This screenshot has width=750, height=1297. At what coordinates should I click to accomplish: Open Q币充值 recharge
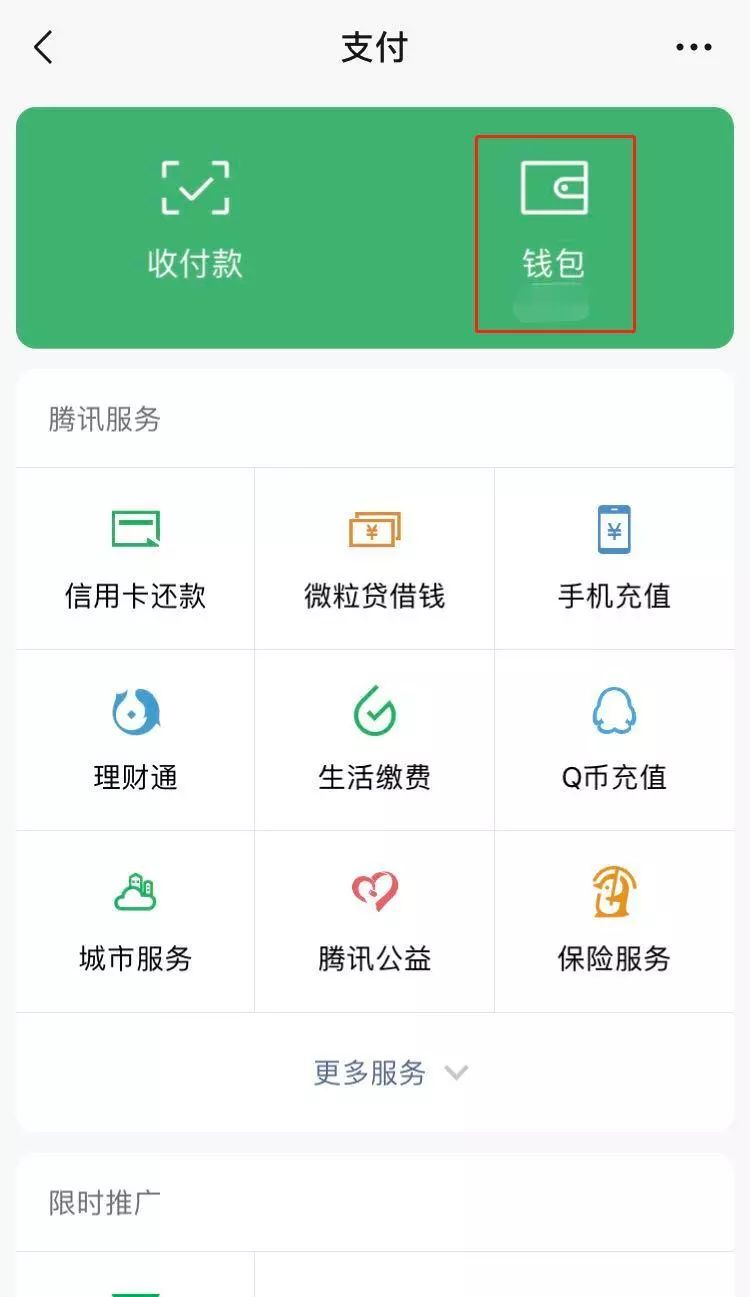coord(614,740)
